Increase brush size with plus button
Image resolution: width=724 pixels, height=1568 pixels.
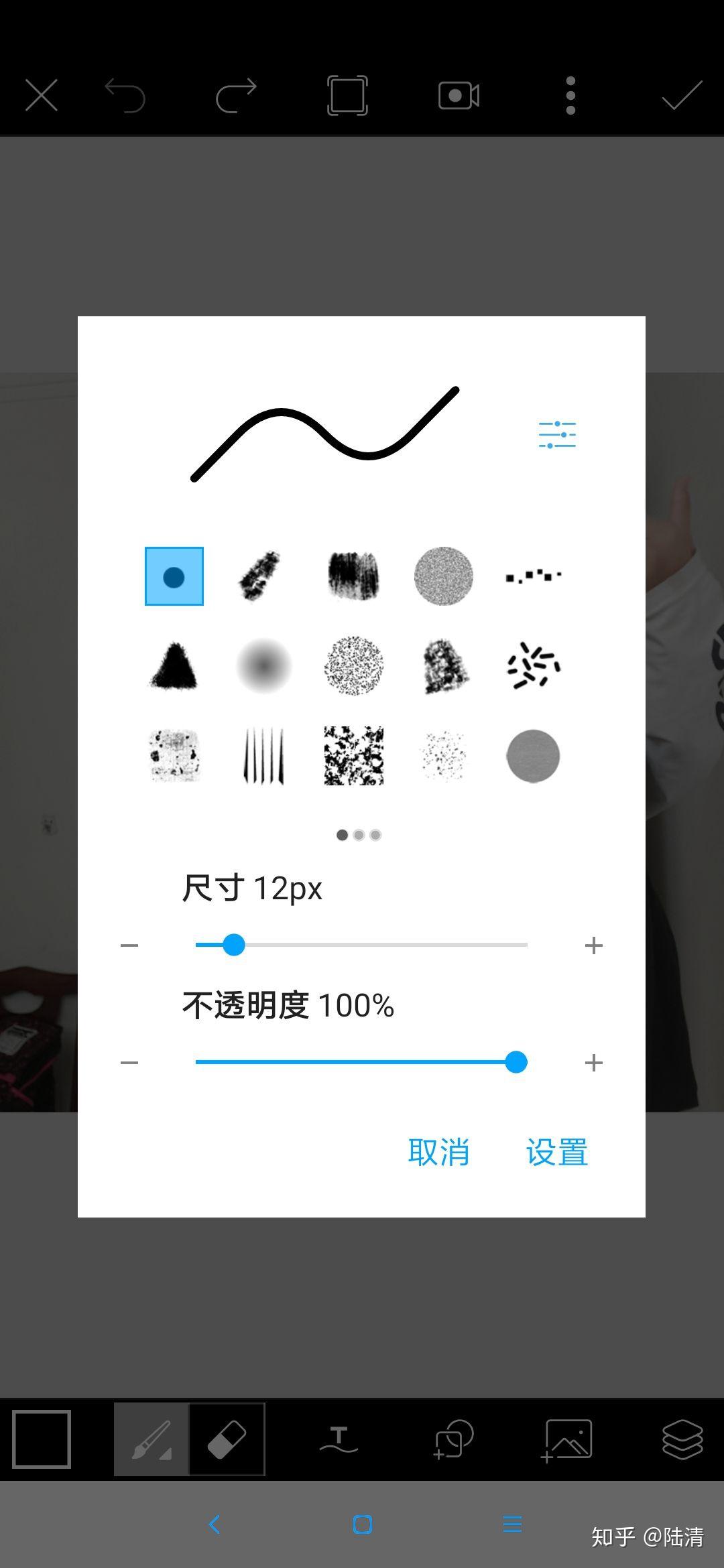[x=593, y=945]
